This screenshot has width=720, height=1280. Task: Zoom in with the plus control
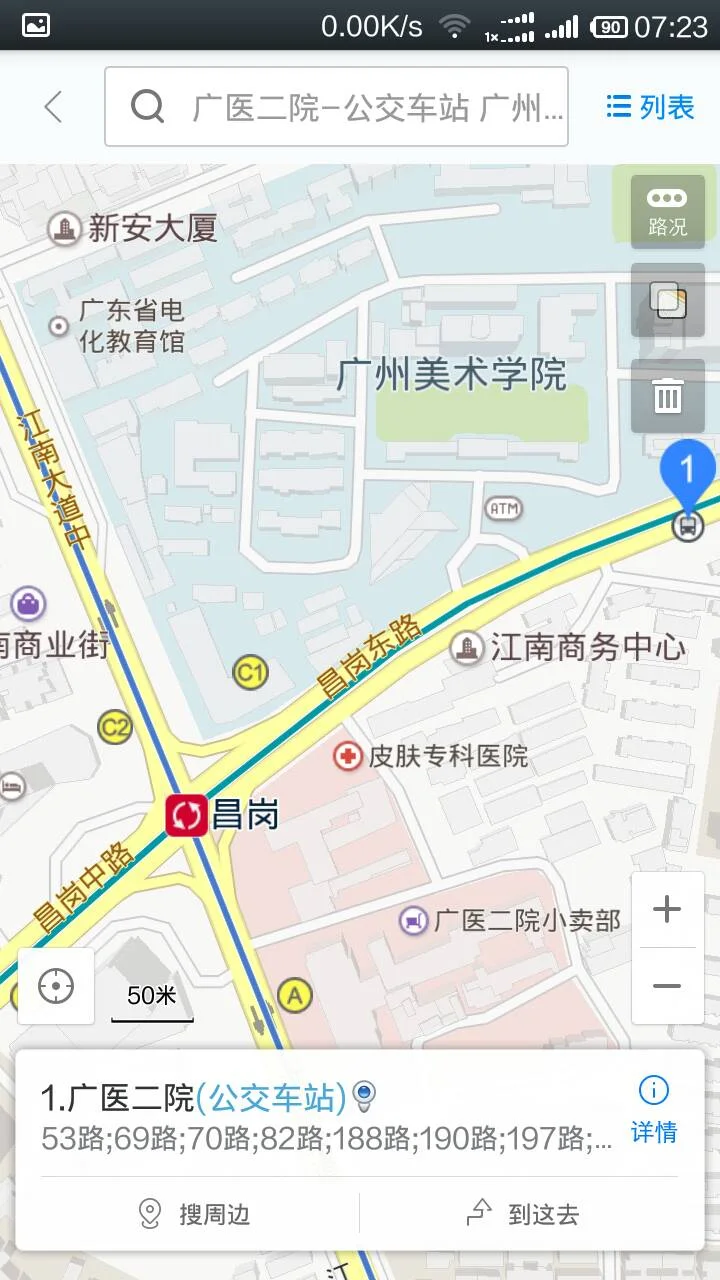[x=666, y=908]
